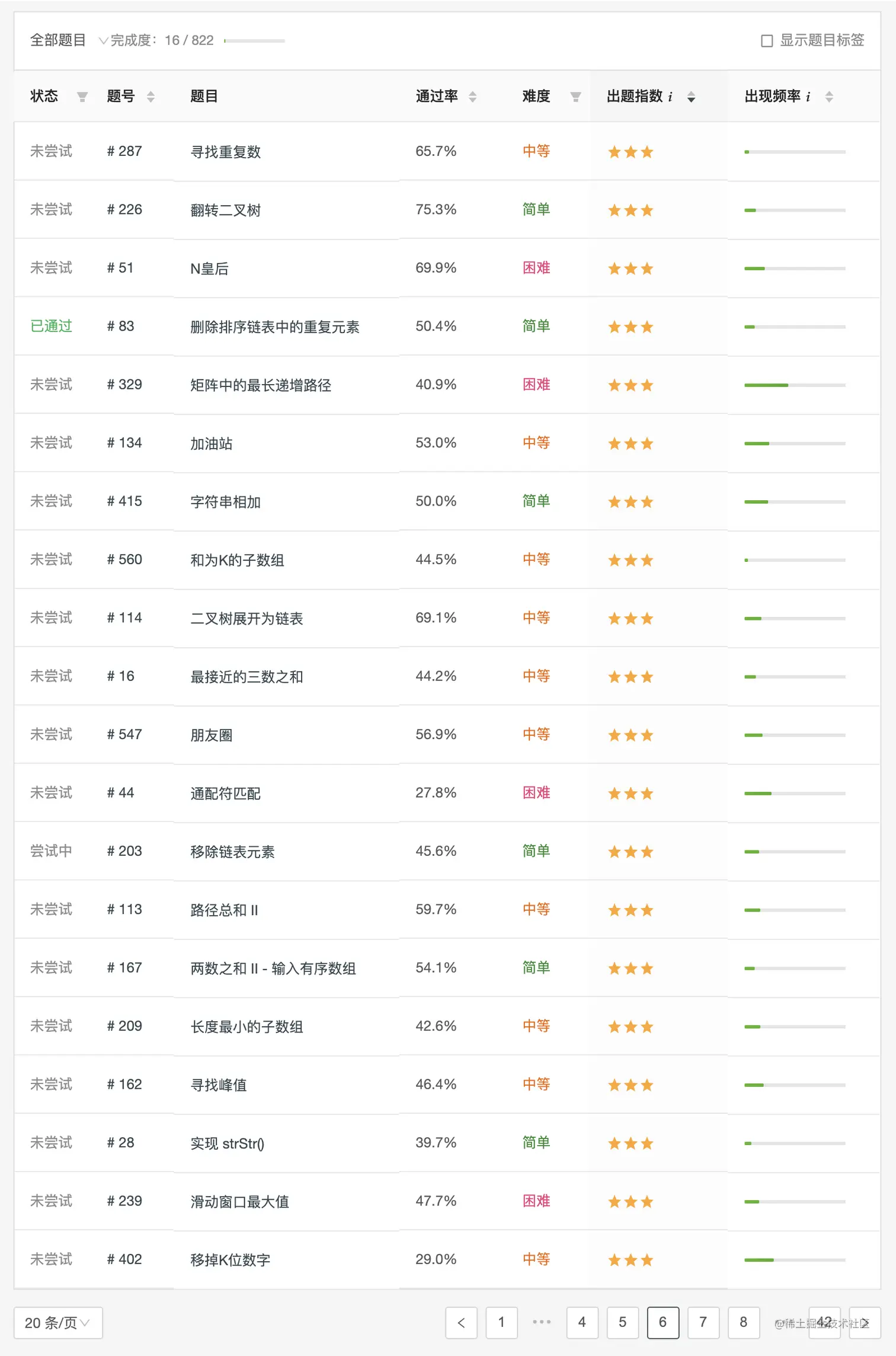Image resolution: width=896 pixels, height=1356 pixels.
Task: Sort by 出题指数 column
Action: pyautogui.click(x=691, y=97)
